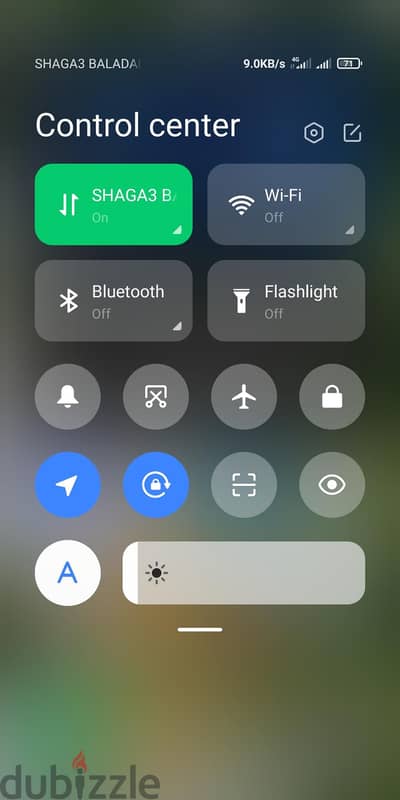Toggle the rotation lock button
Viewport: 400px width, 800px height.
156,485
